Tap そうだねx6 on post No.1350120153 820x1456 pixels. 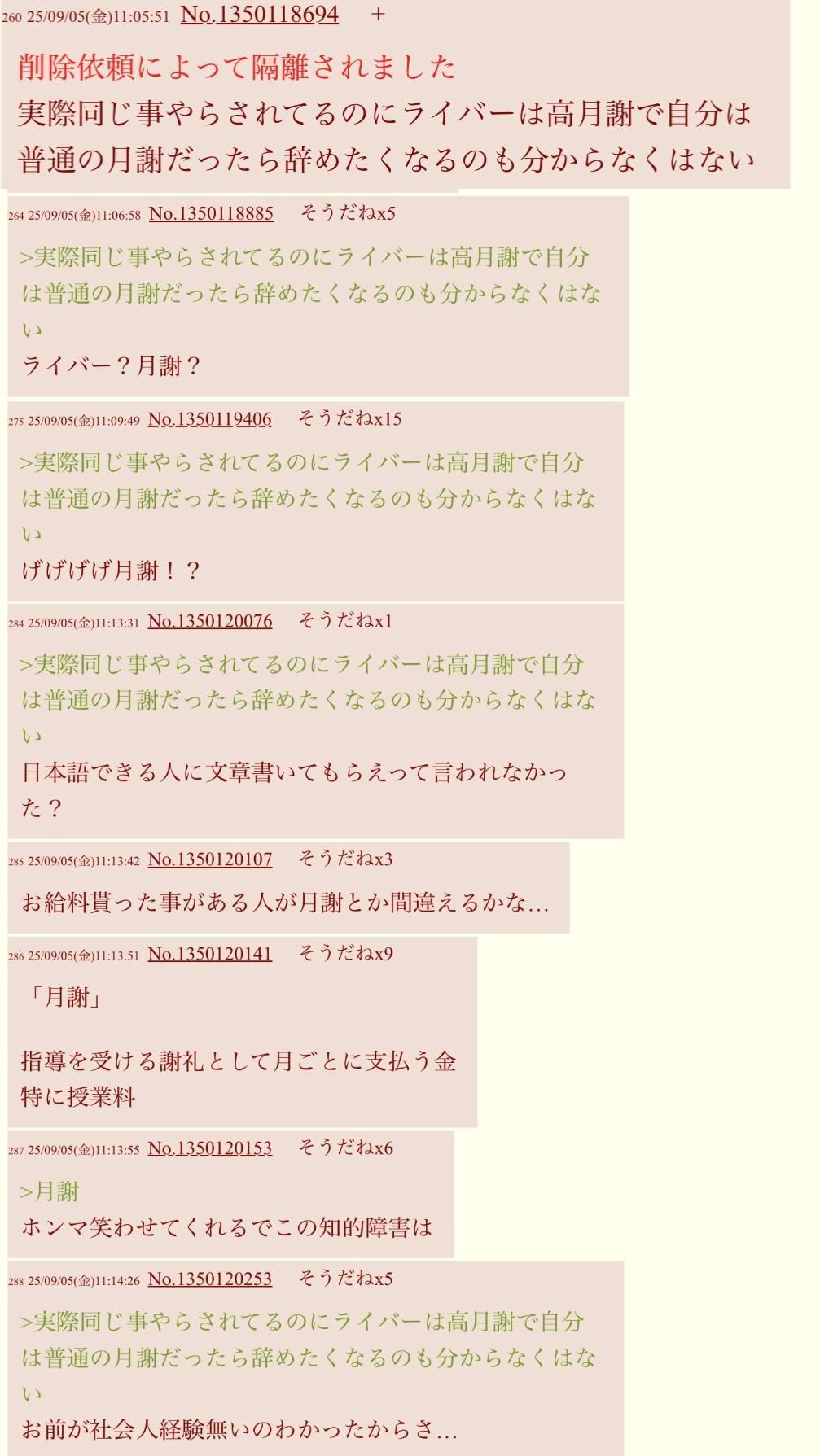pos(345,1148)
